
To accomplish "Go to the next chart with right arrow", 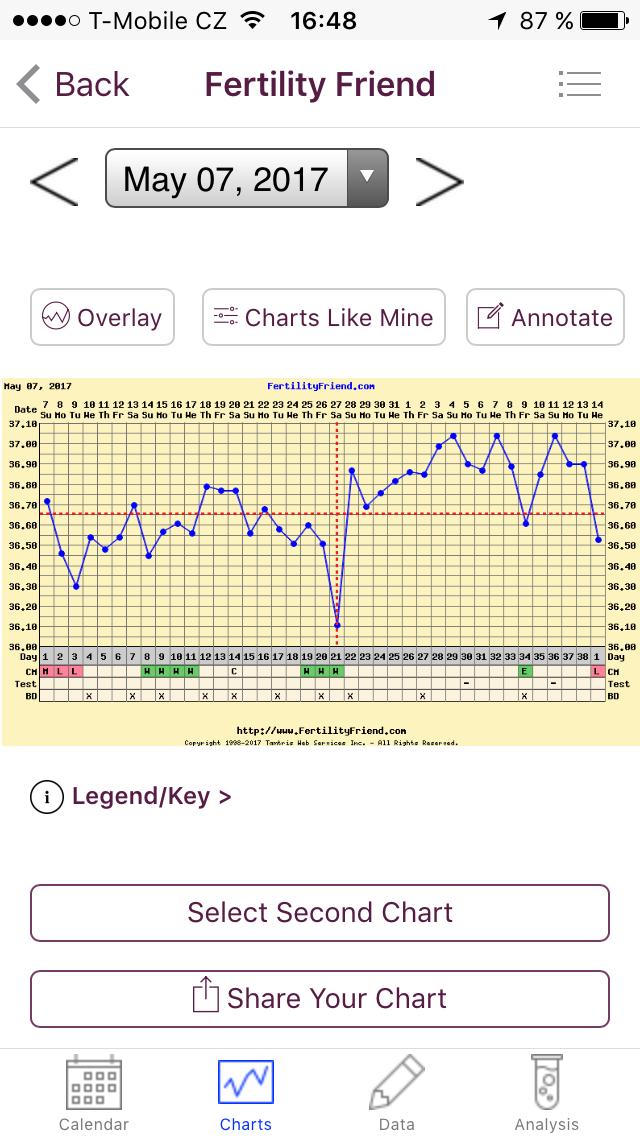I will tap(439, 181).
